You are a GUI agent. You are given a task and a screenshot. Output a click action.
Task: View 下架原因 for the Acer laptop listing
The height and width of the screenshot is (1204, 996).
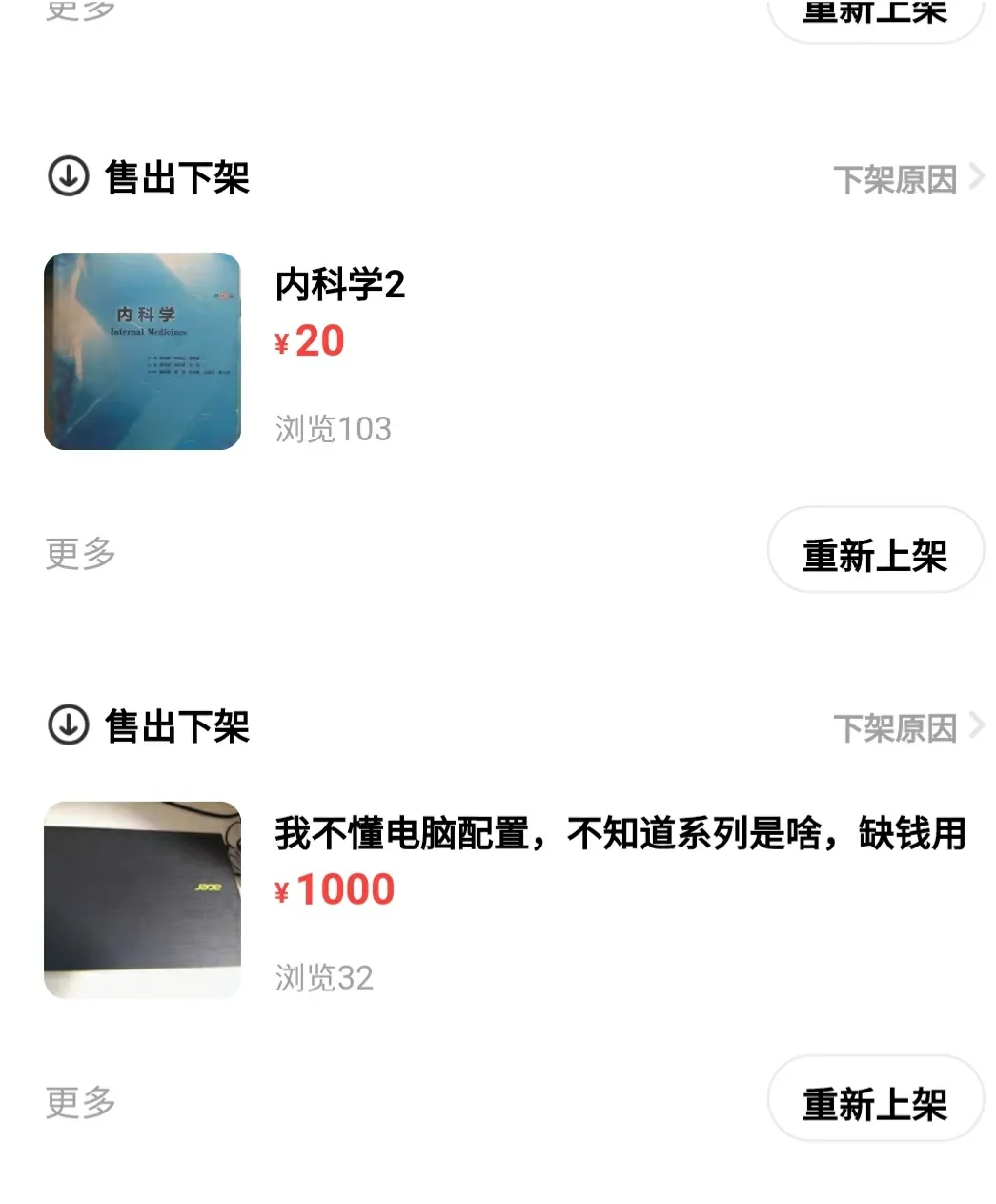(906, 728)
